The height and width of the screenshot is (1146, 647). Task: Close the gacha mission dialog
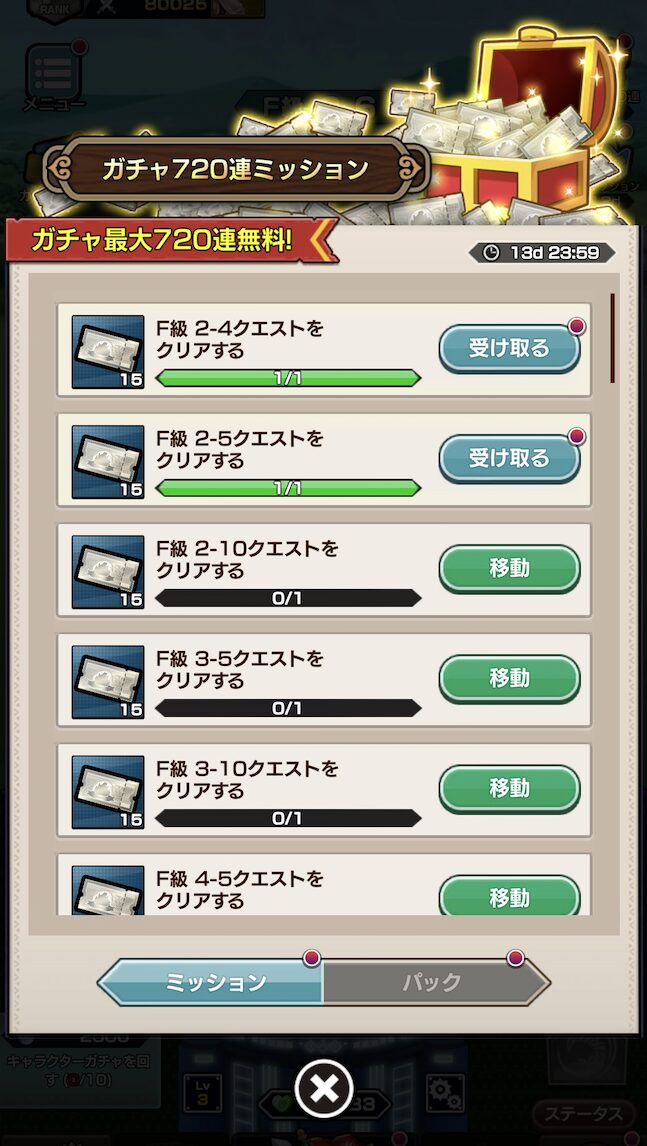tap(324, 1089)
